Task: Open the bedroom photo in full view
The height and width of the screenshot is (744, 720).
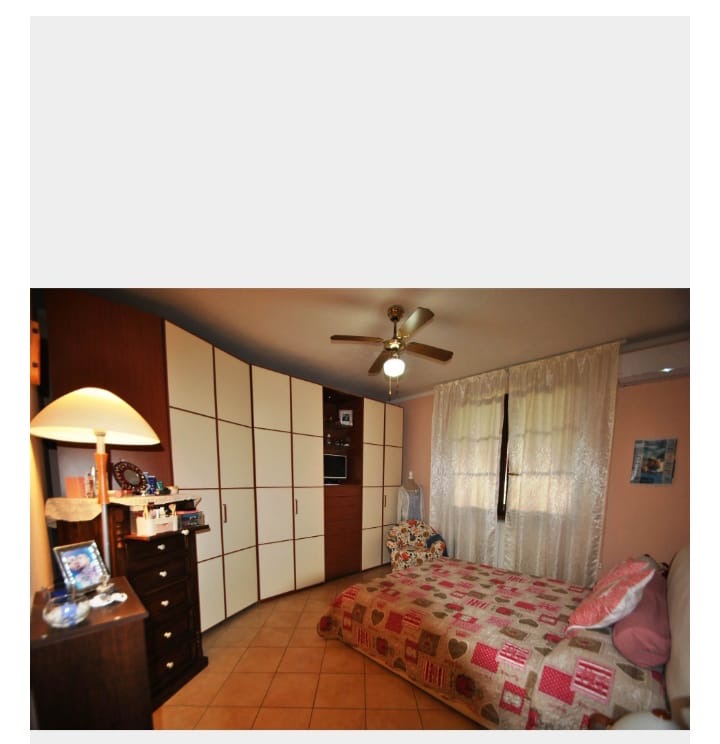Action: (x=360, y=508)
